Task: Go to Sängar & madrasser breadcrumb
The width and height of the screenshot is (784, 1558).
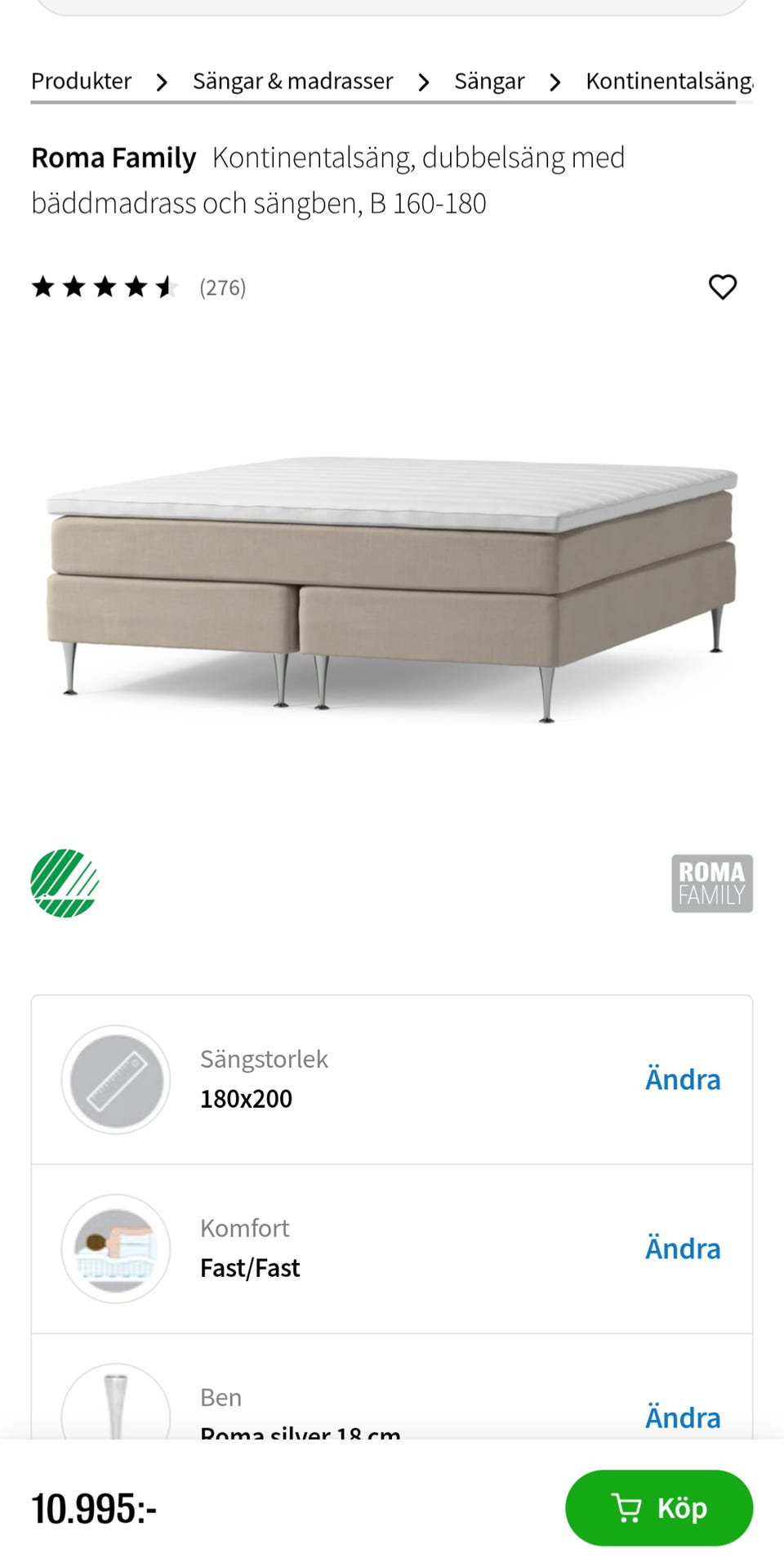Action: coord(292,81)
